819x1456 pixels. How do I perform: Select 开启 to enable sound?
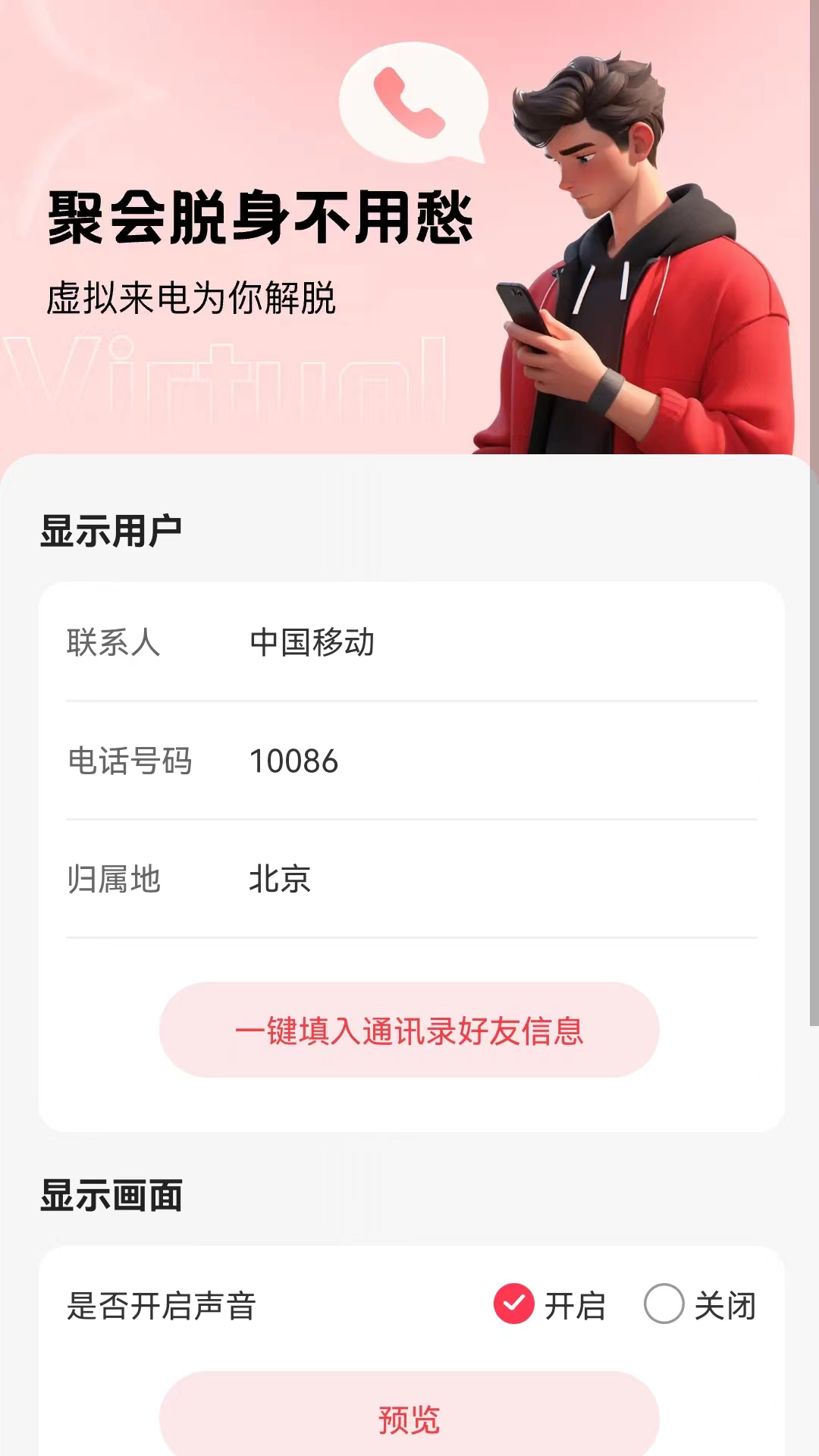tap(515, 1304)
